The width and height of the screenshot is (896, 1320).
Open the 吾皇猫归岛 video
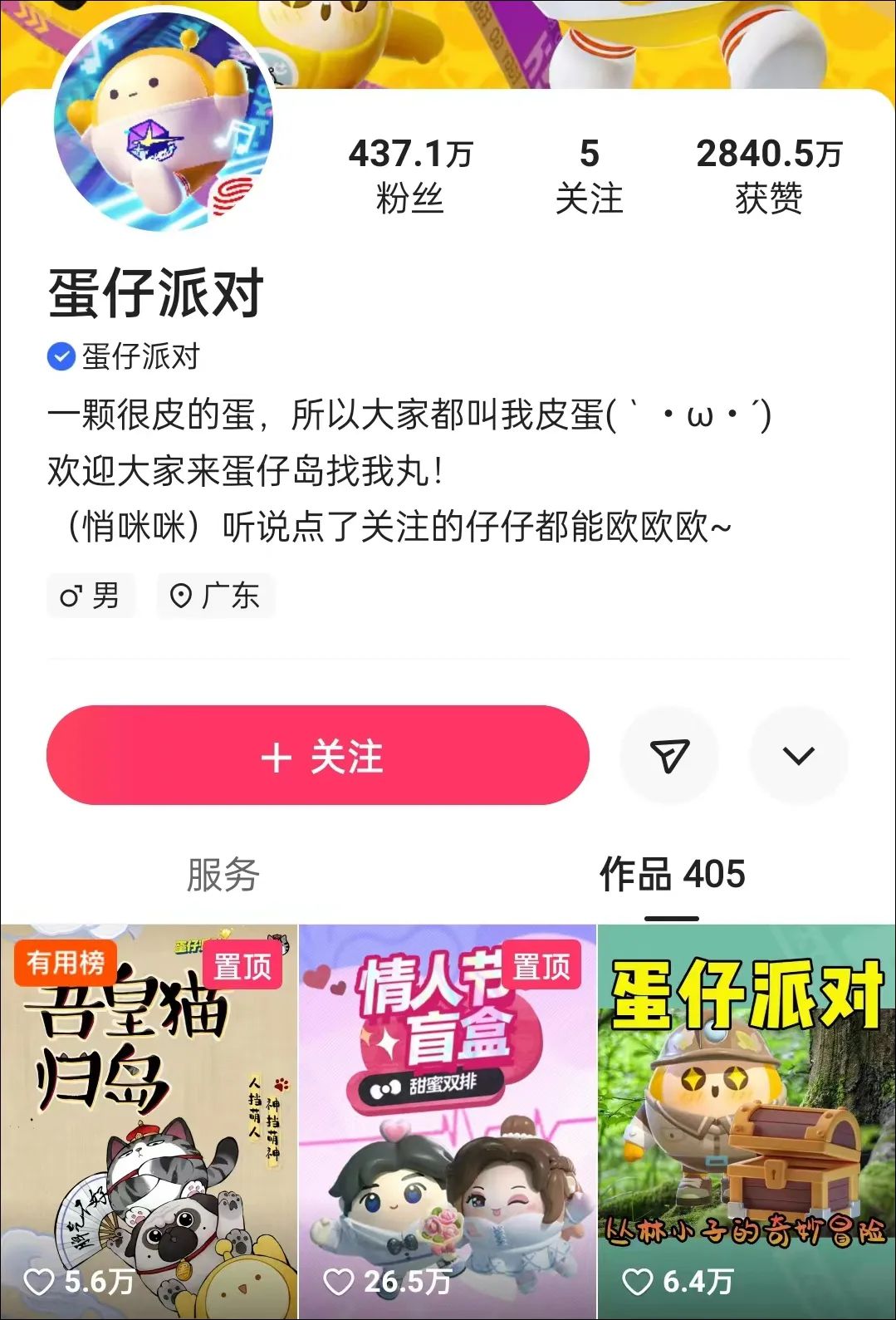(x=149, y=1121)
